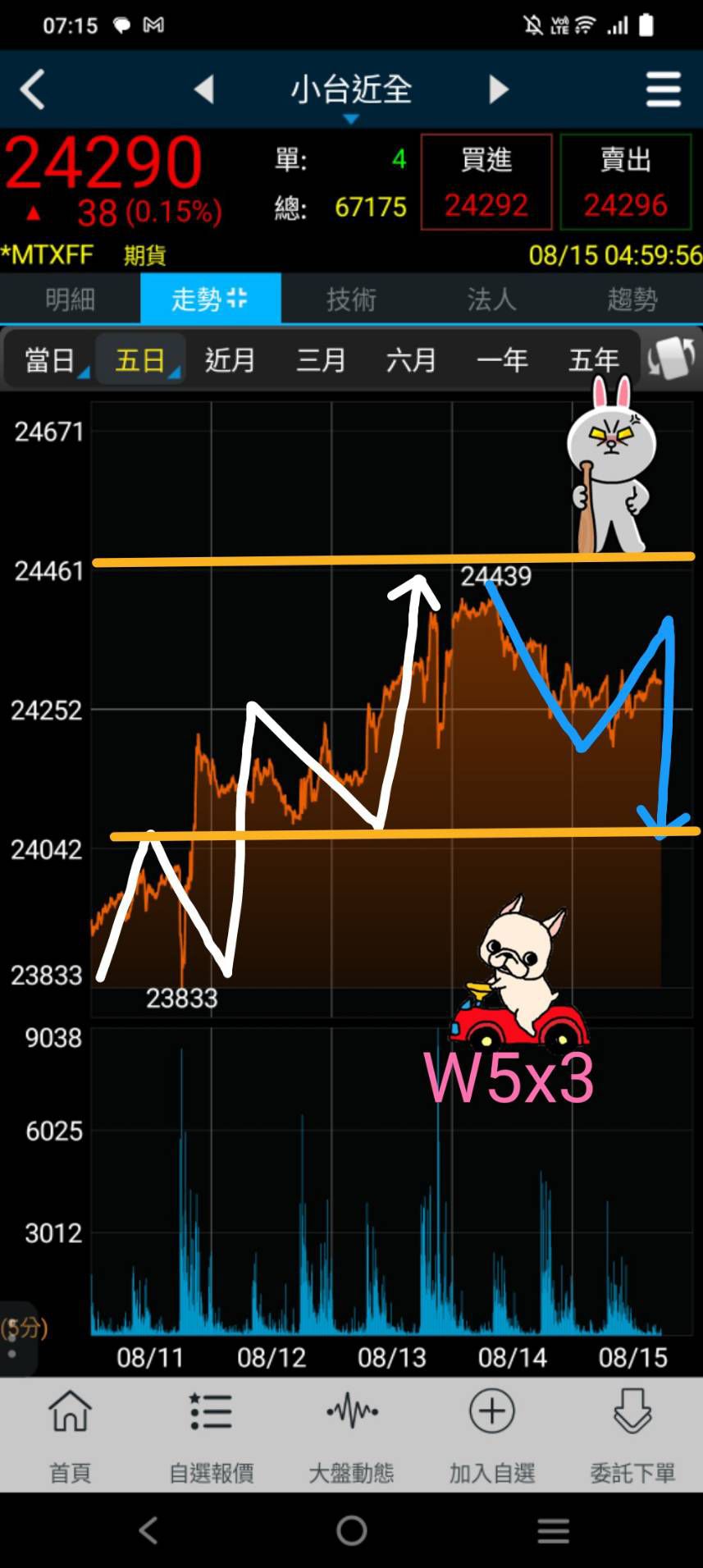Select the 技術 tab

[x=351, y=299]
